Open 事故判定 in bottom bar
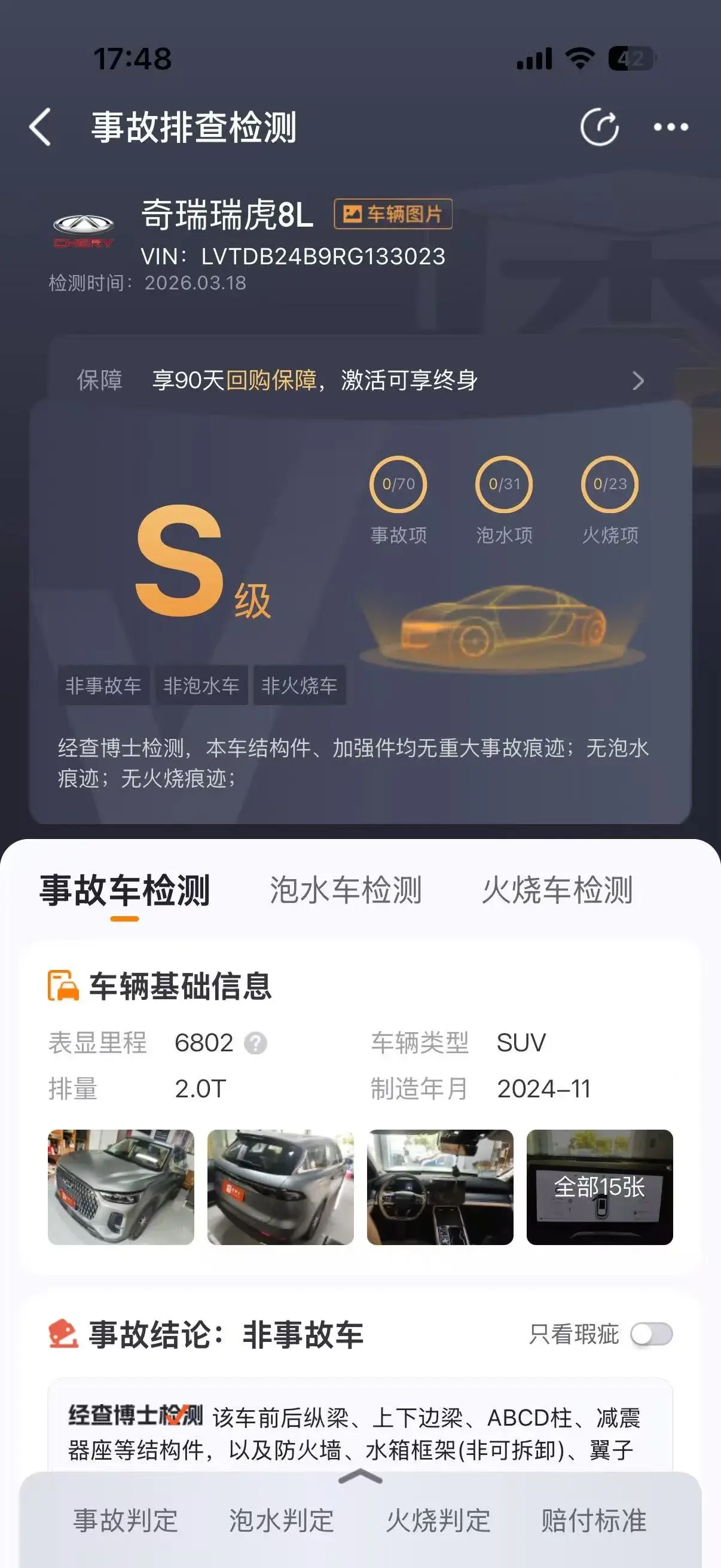 (126, 1521)
